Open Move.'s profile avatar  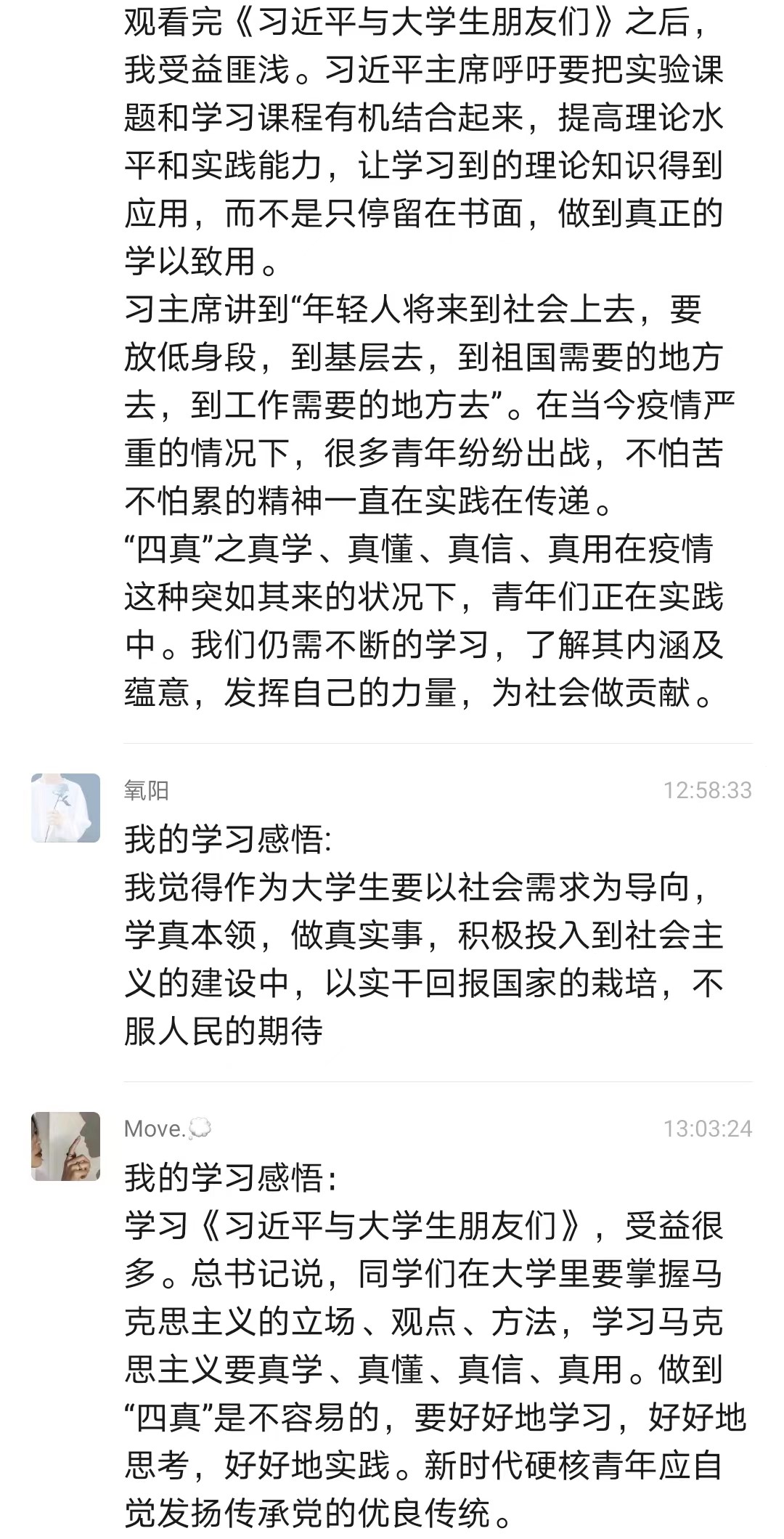65,1146
